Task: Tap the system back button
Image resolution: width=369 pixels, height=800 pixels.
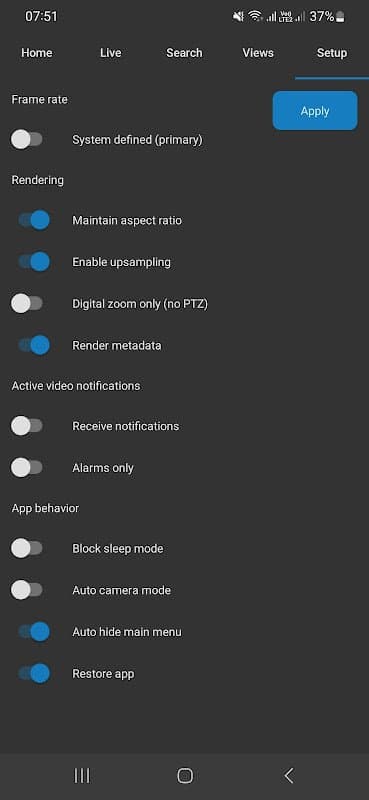Action: click(x=289, y=776)
